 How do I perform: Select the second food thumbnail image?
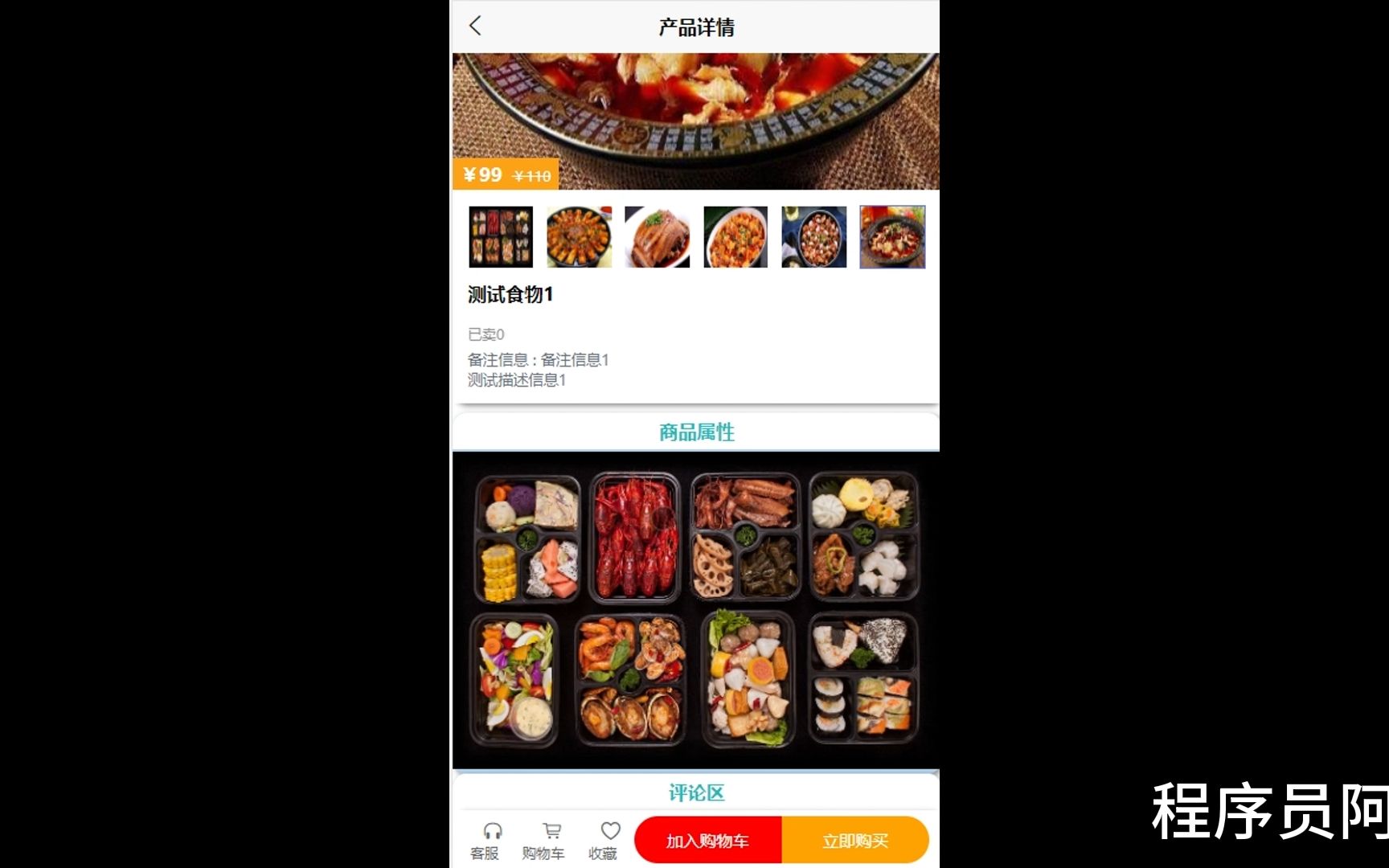coord(579,237)
